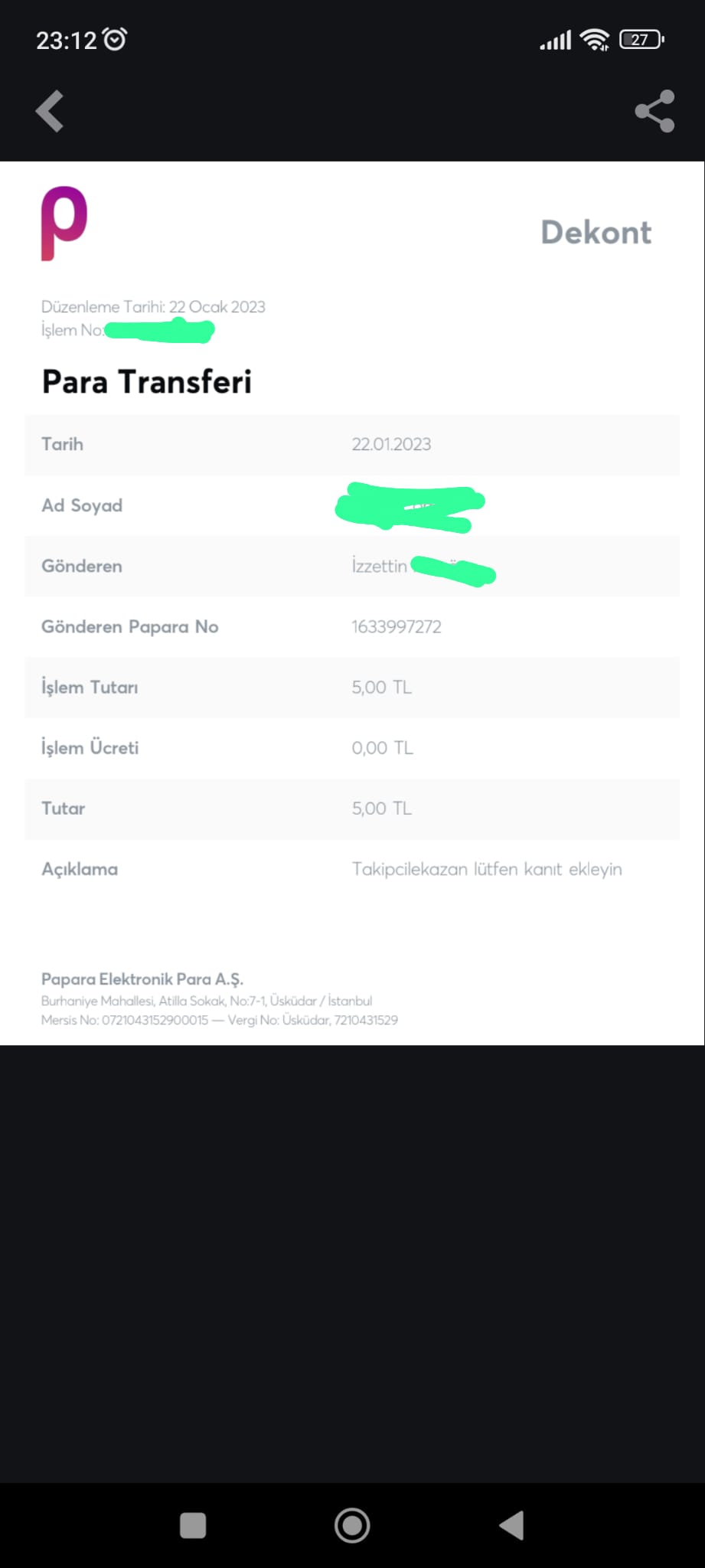The width and height of the screenshot is (705, 1568).
Task: Open recent apps from navigation bar
Action: 193,1525
